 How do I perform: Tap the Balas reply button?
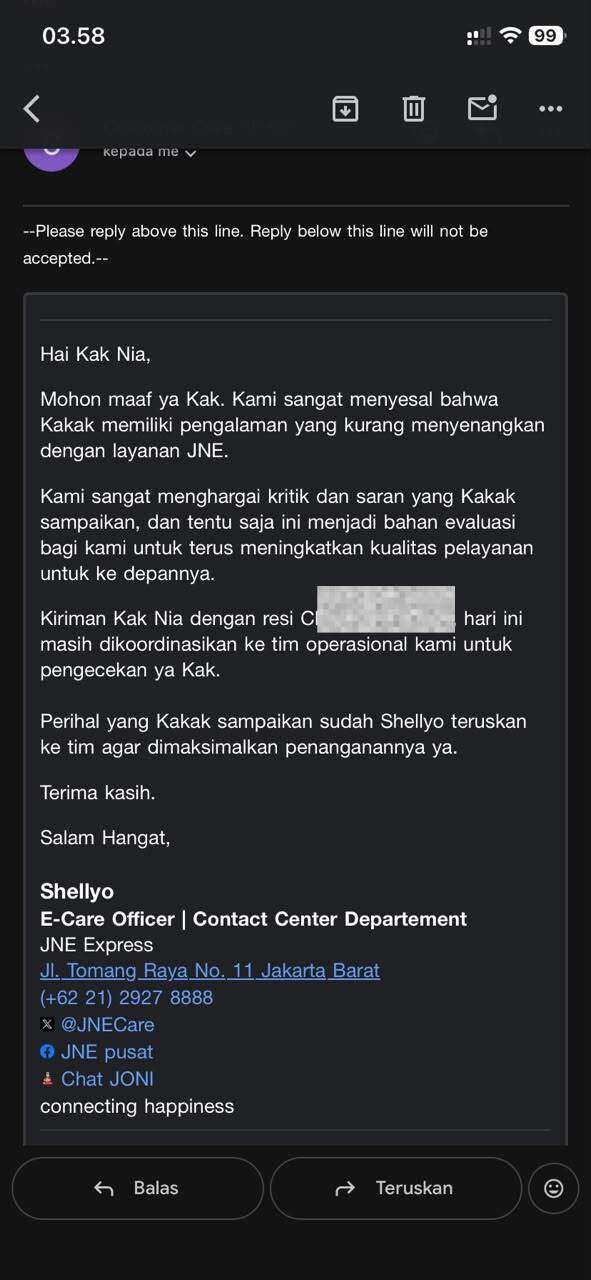[138, 1188]
